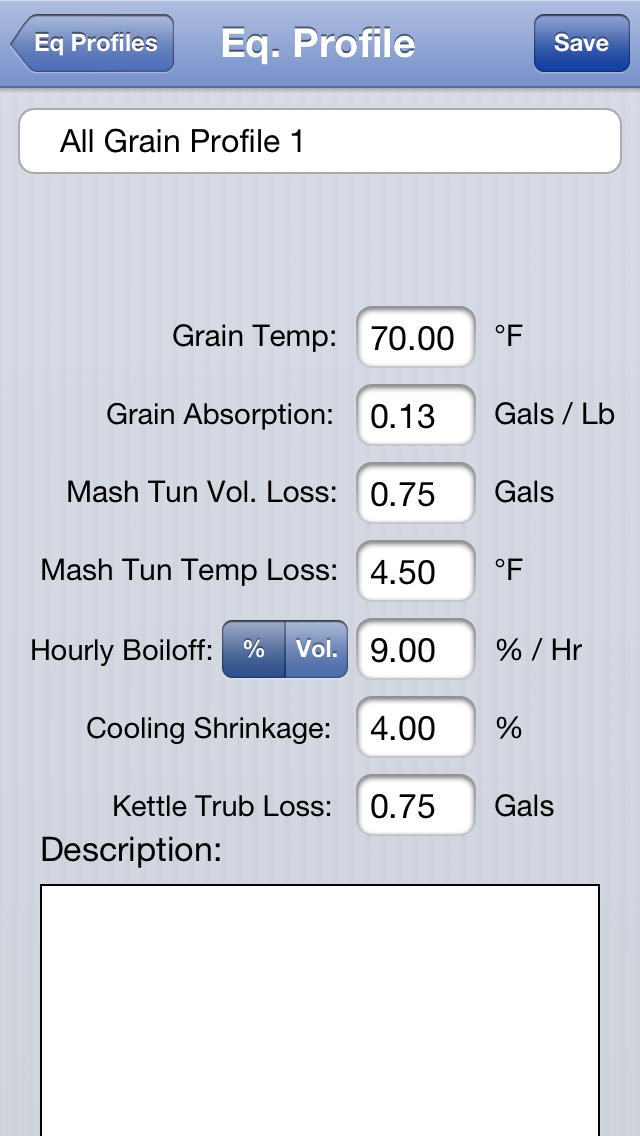Image resolution: width=640 pixels, height=1136 pixels.
Task: Go back to Eq Profiles
Action: [93, 44]
